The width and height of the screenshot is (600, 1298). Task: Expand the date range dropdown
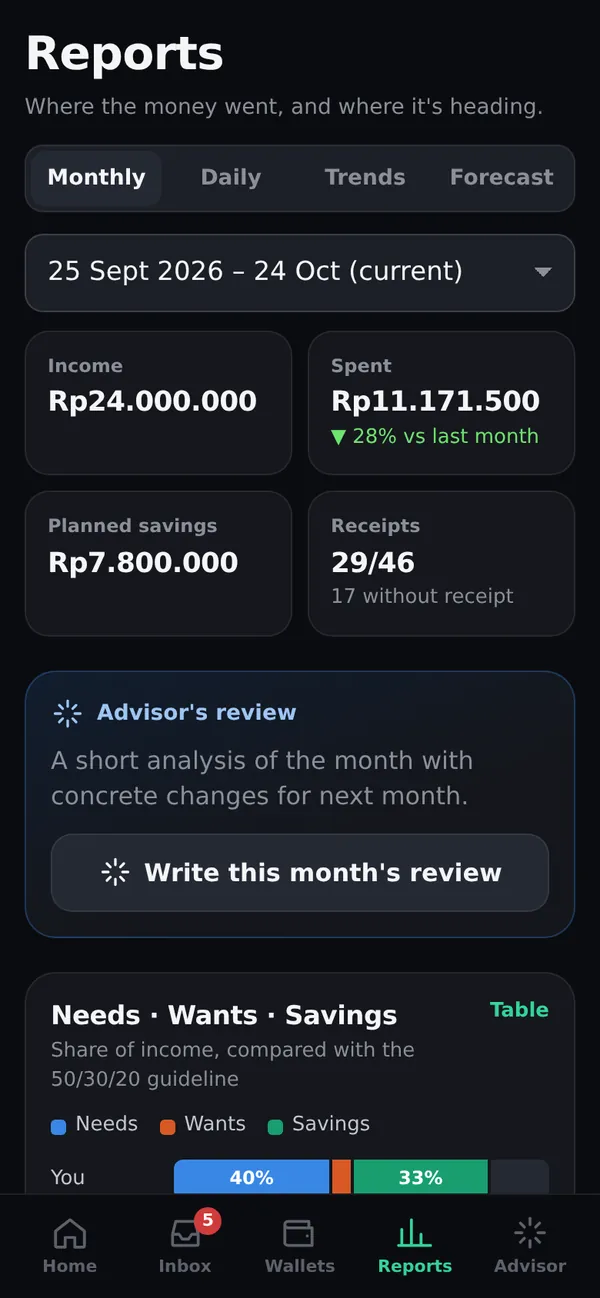pyautogui.click(x=300, y=273)
